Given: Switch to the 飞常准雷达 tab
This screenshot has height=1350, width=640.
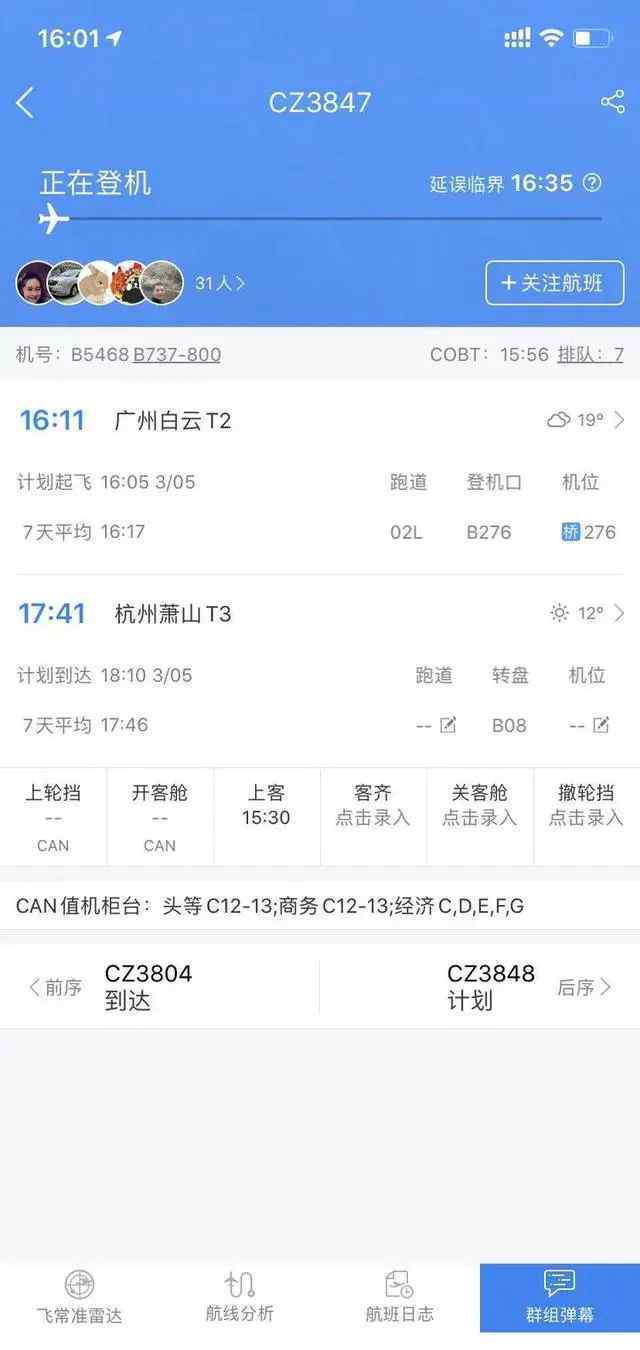Looking at the screenshot, I should coord(80,1298).
